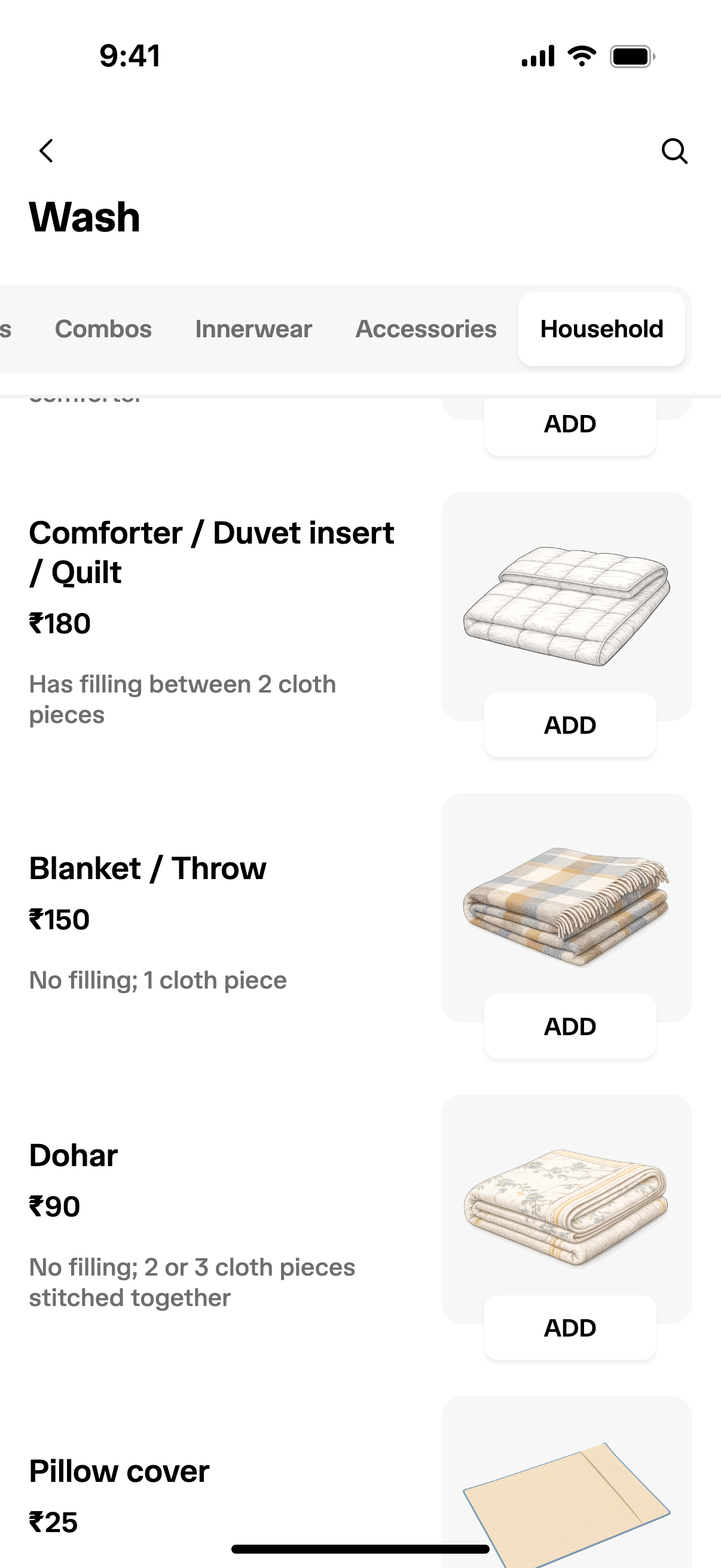Select the Household tab
The image size is (721, 1568).
point(602,329)
